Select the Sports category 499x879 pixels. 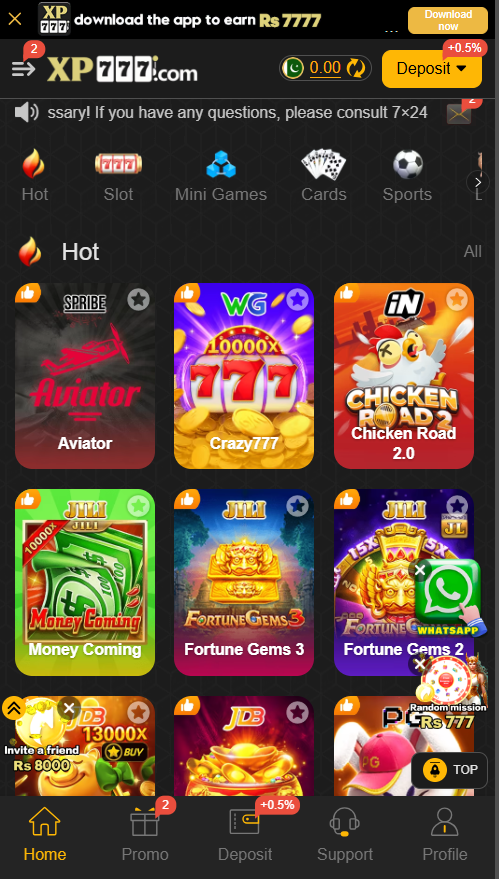[x=407, y=176]
